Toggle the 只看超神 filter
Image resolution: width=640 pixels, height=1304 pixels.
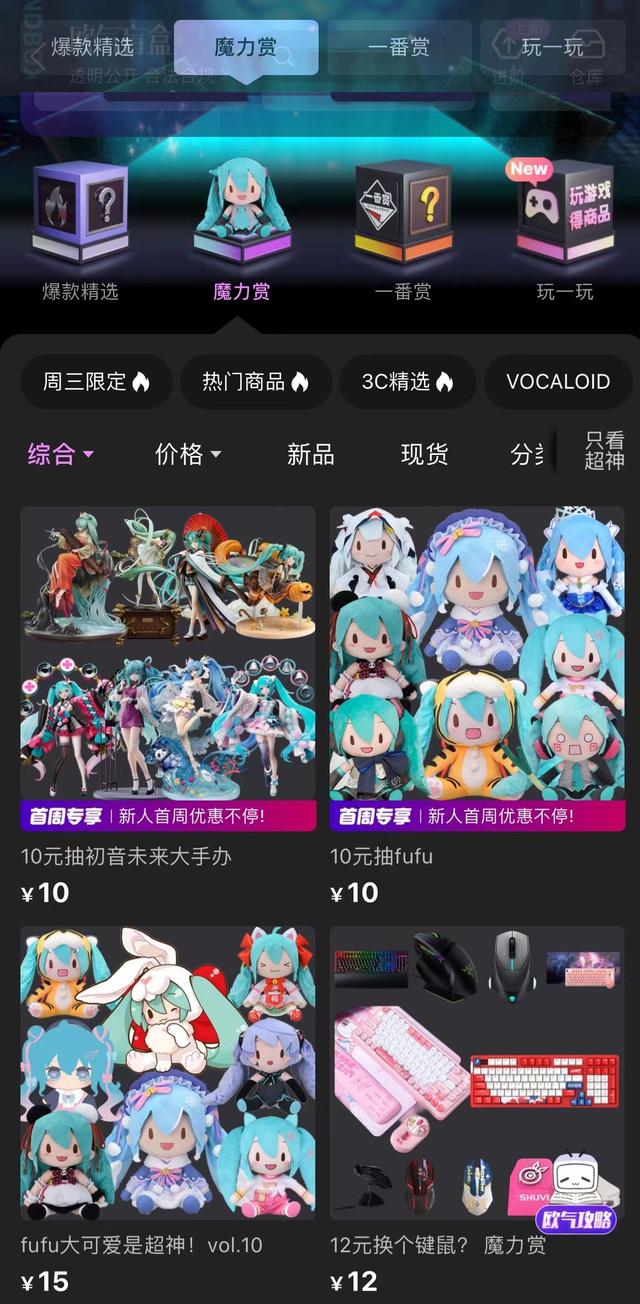[605, 451]
